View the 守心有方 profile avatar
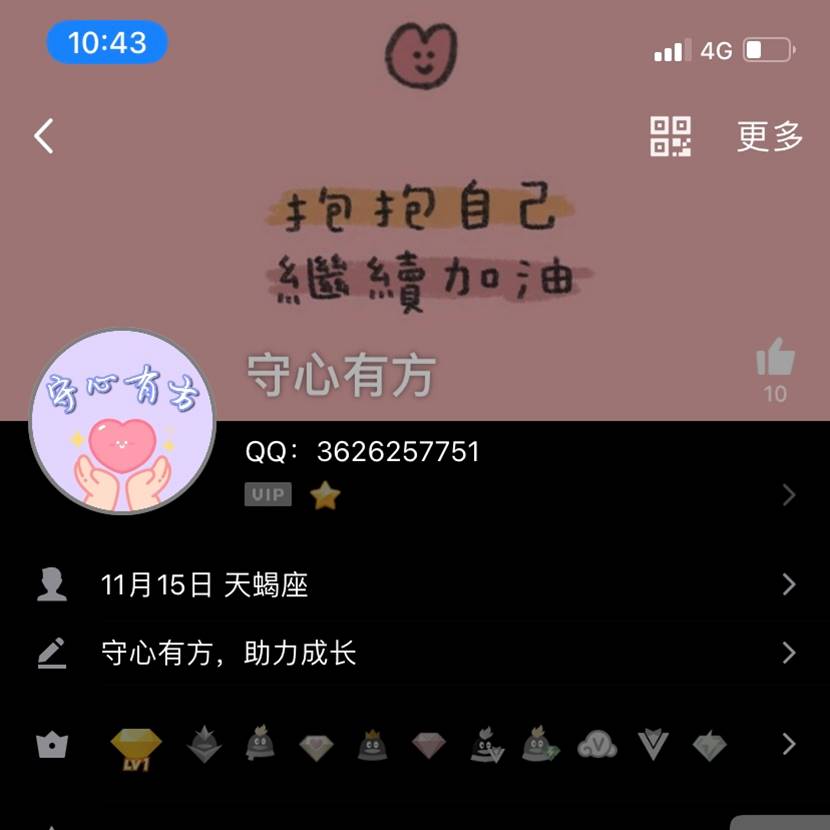Image resolution: width=830 pixels, height=830 pixels. (122, 421)
